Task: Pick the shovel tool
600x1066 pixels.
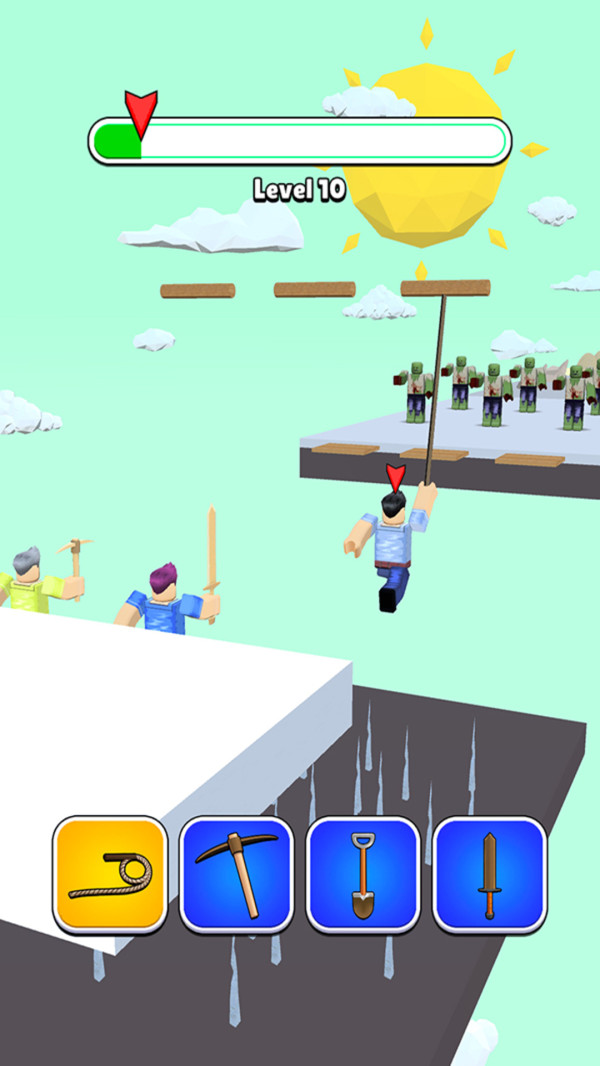Action: click(362, 874)
